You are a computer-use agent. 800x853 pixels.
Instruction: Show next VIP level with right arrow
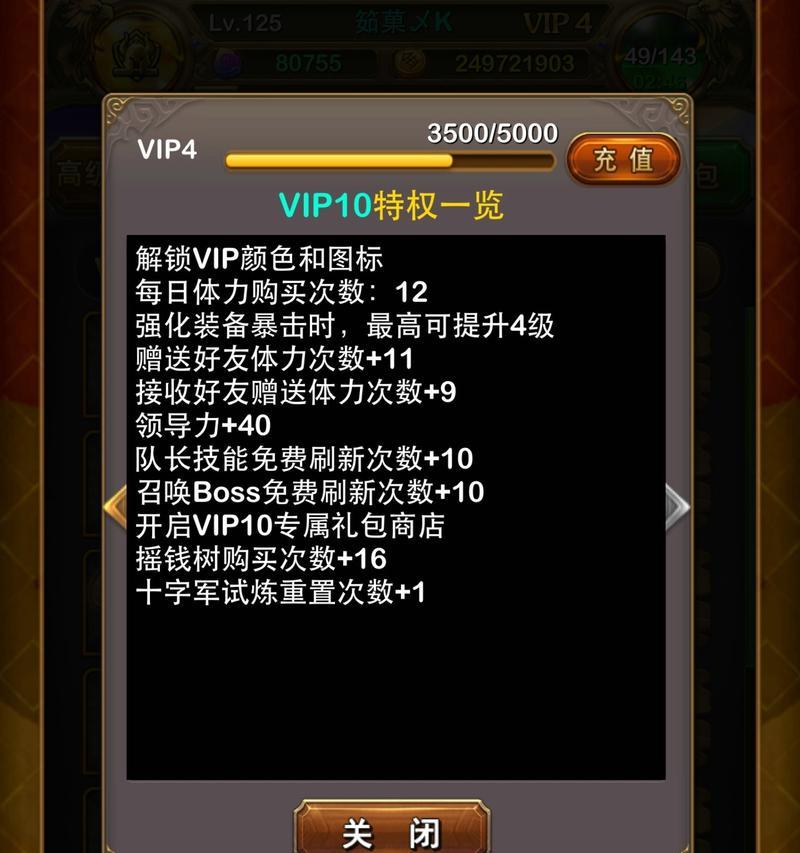(x=678, y=506)
